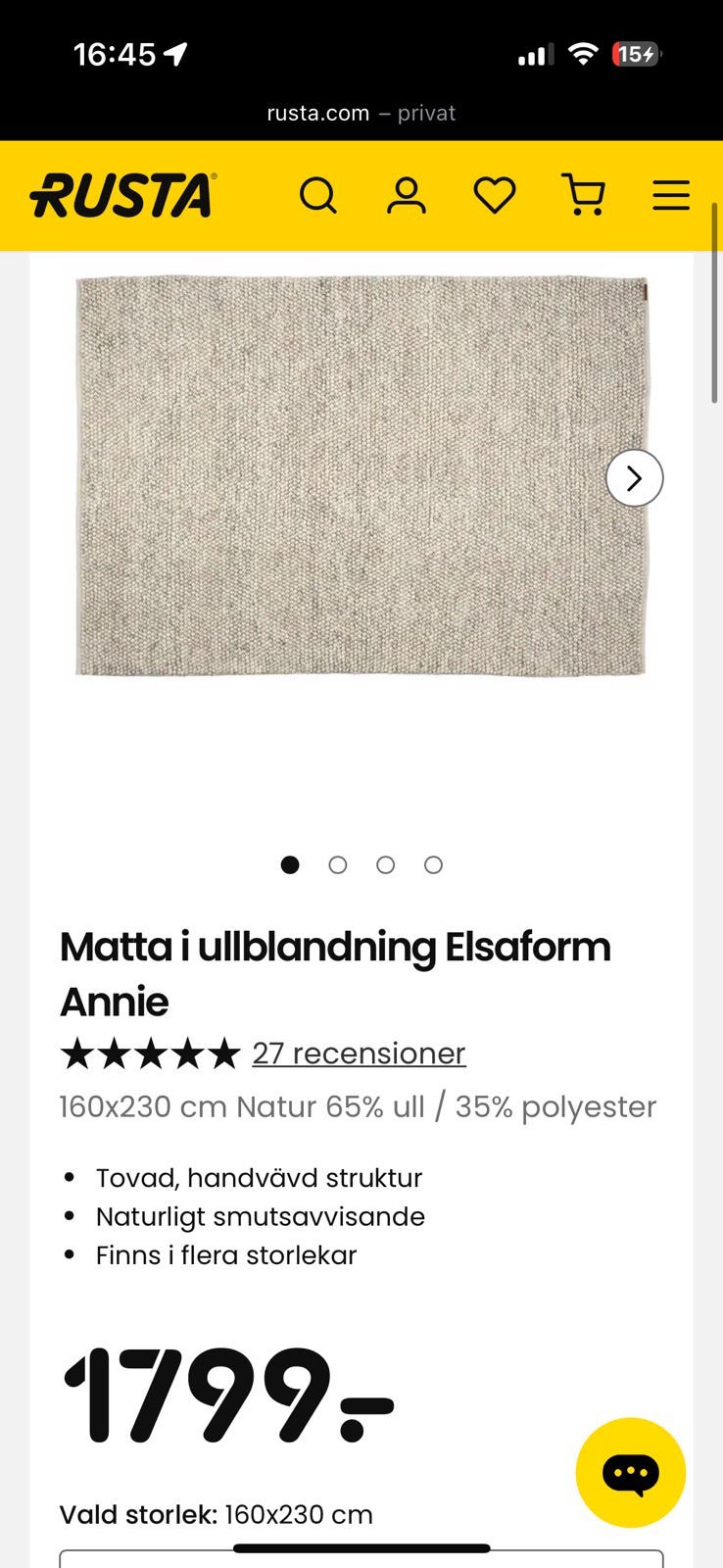Advance to the next product image
Screen dimensions: 723x1568
634,478
